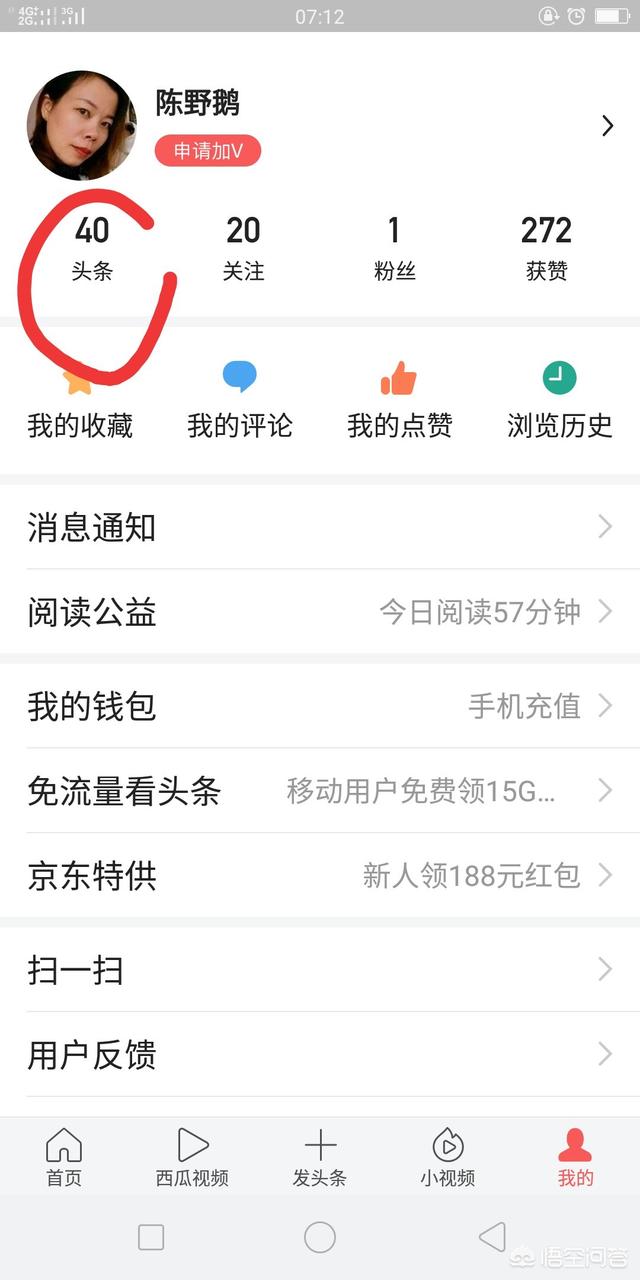
Task: Tap the 申请加V button
Action: [x=207, y=151]
